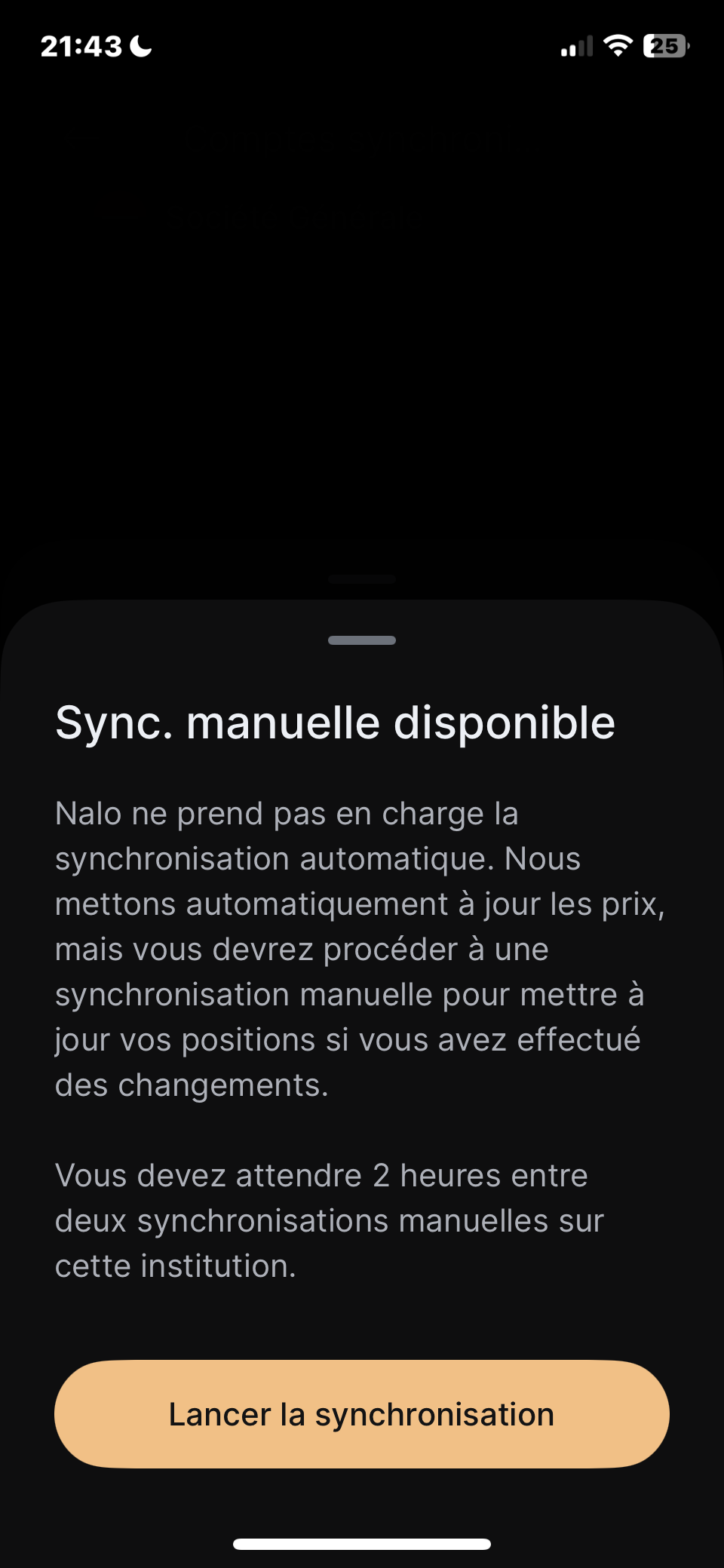Viewport: 724px width, 1568px height.
Task: Tap the bottom sheet drag handle
Action: coord(362,640)
